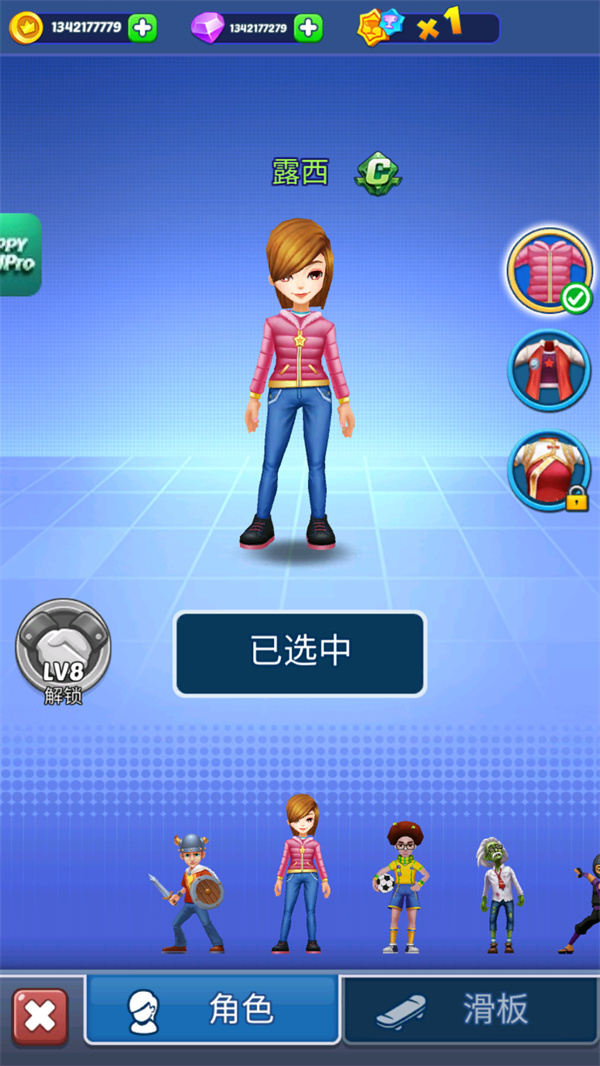
Task: Choose the Viking character with sword
Action: coord(190,893)
